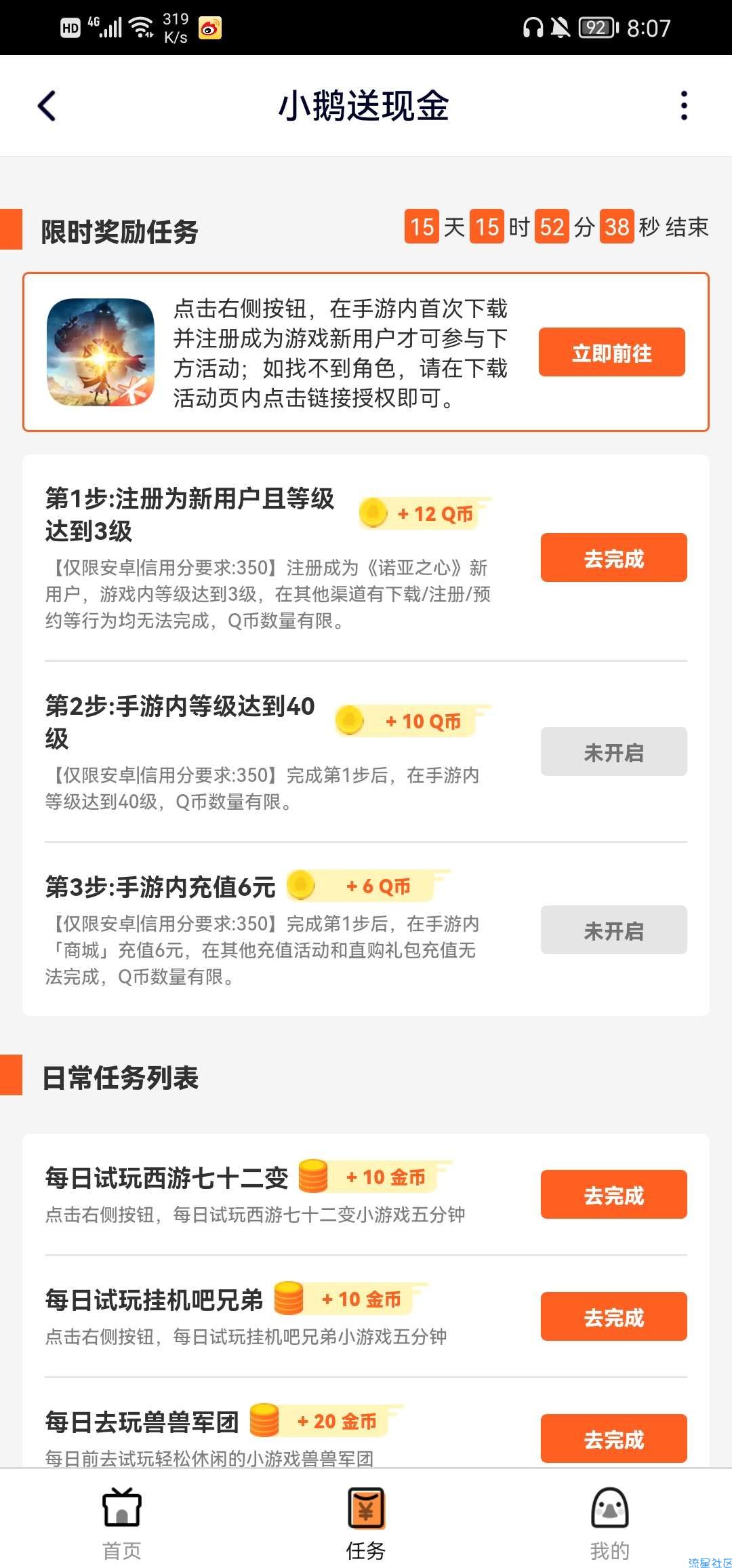The image size is (732, 1568).
Task: Tap 去完成 for 每日试玩挂机吧兄弟
Action: [x=613, y=1316]
